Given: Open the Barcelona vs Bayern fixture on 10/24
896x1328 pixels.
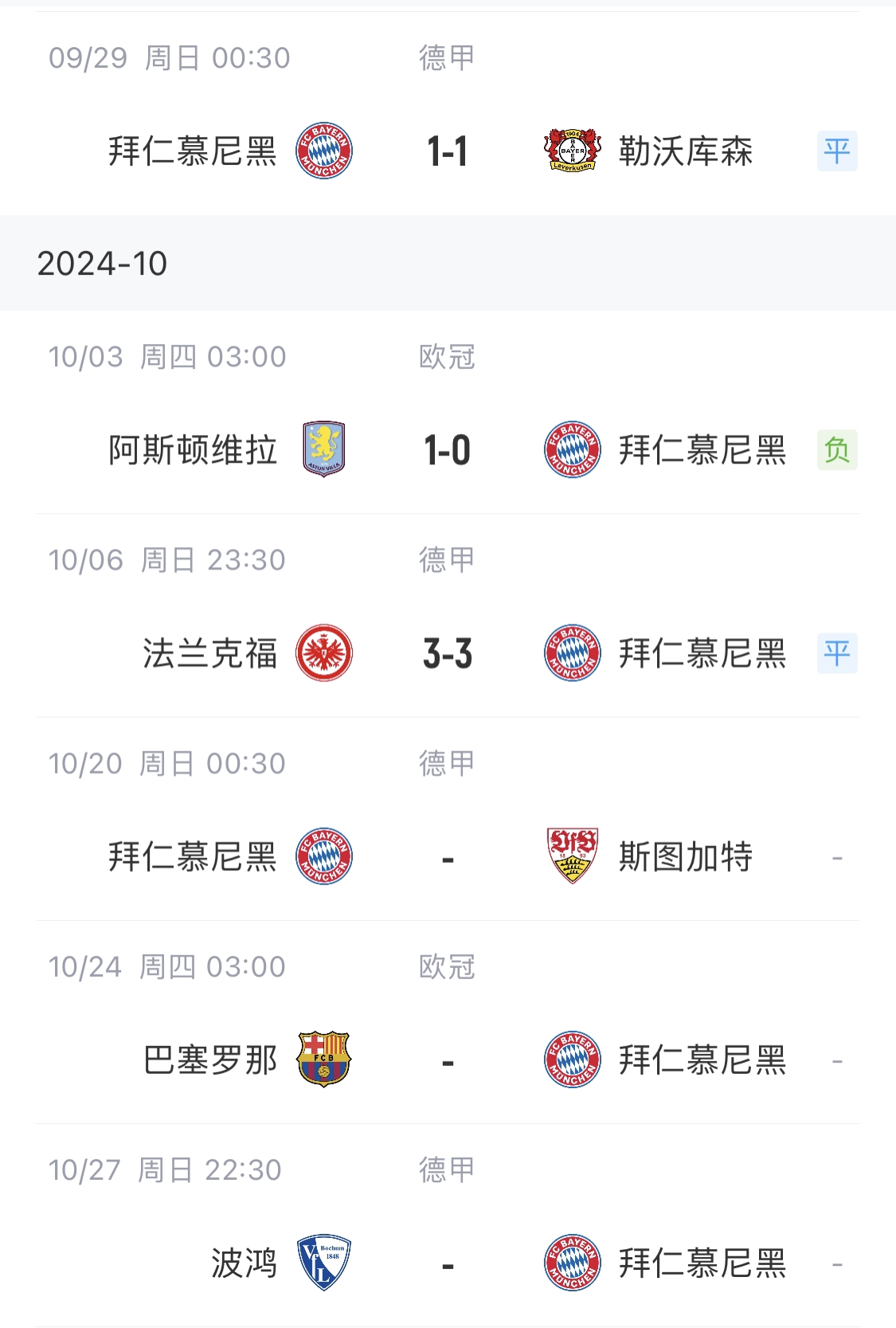Looking at the screenshot, I should [448, 1060].
